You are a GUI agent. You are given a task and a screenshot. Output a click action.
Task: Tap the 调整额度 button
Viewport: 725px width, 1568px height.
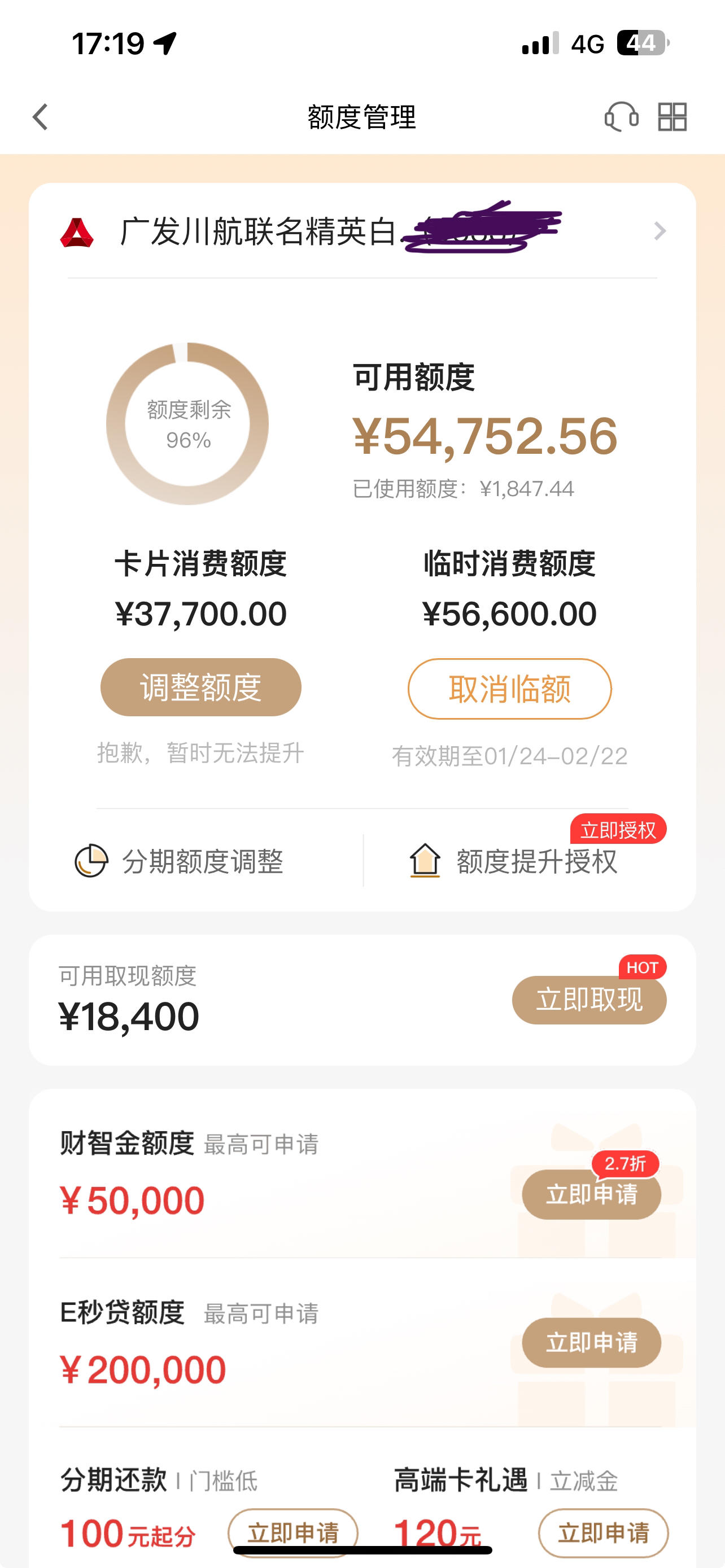pyautogui.click(x=200, y=687)
